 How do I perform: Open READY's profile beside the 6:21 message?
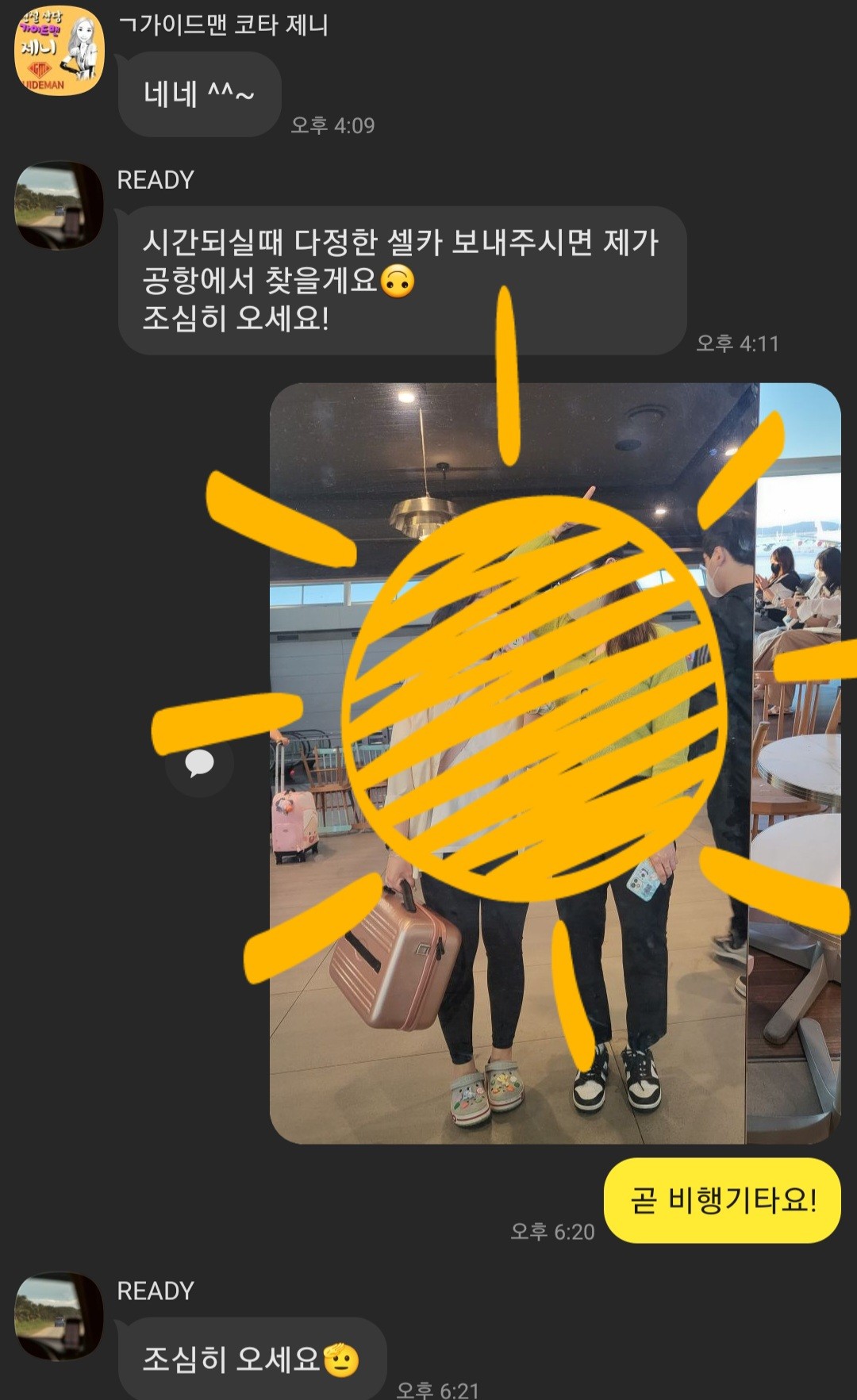[x=59, y=1316]
